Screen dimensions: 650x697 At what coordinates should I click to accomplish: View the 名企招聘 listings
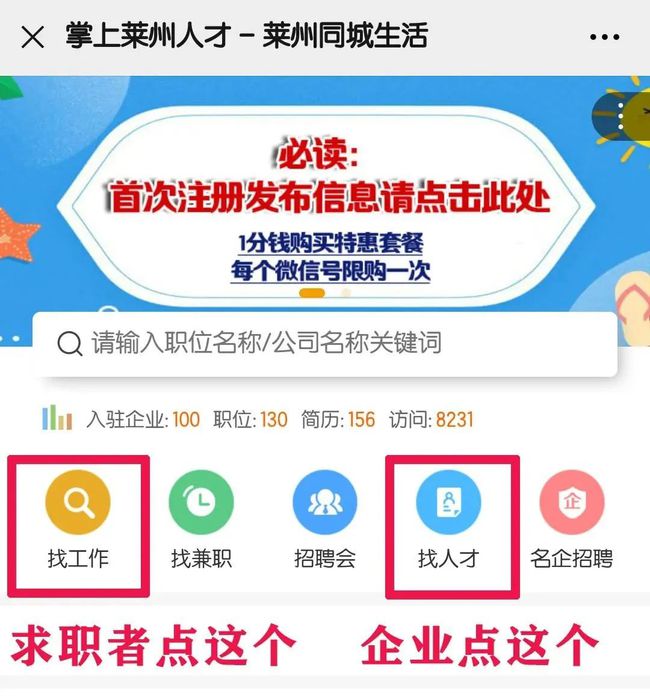pyautogui.click(x=572, y=520)
